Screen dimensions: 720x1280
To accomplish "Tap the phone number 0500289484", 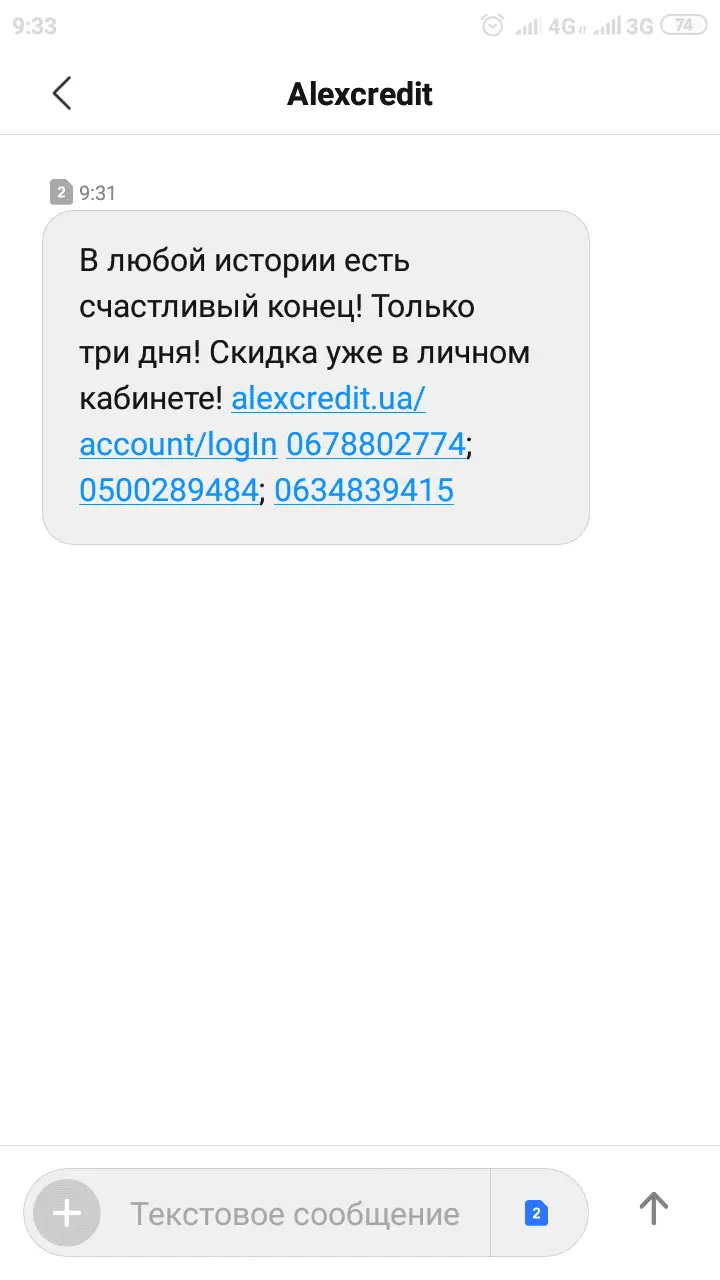I will tap(168, 491).
